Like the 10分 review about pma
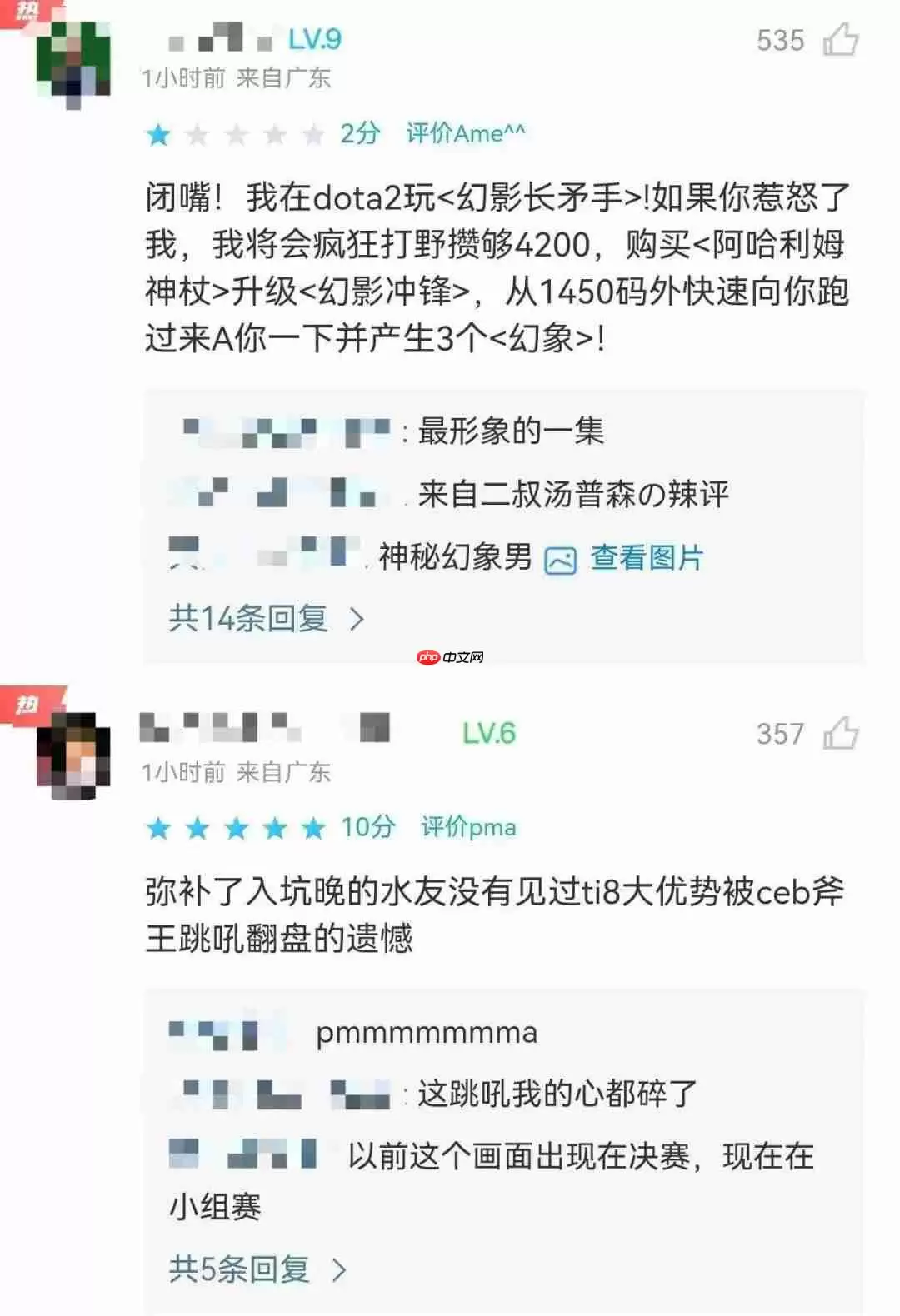Viewport: 900px width, 1316px height. coord(840,734)
